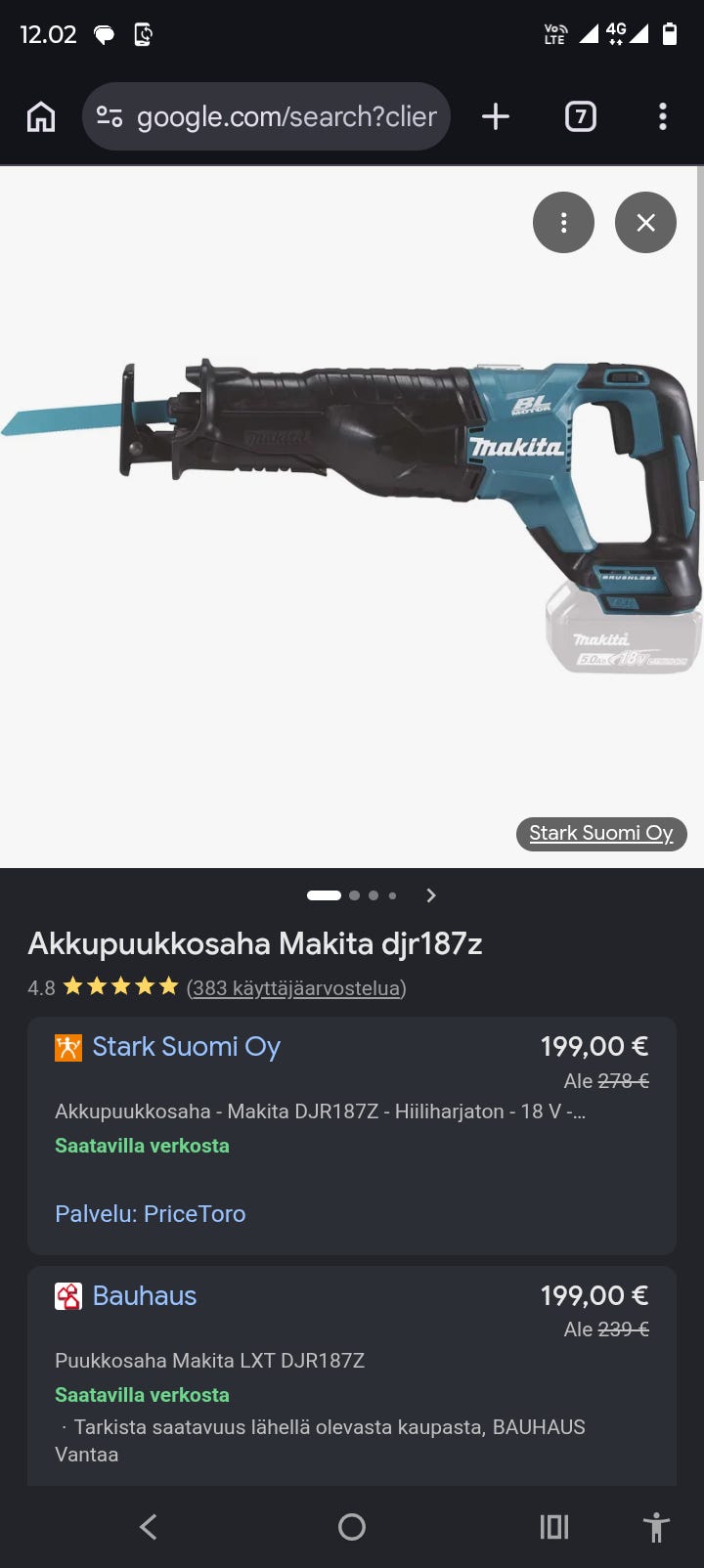704x1568 pixels.
Task: Open recent apps from the navigation bar
Action: tap(554, 1527)
